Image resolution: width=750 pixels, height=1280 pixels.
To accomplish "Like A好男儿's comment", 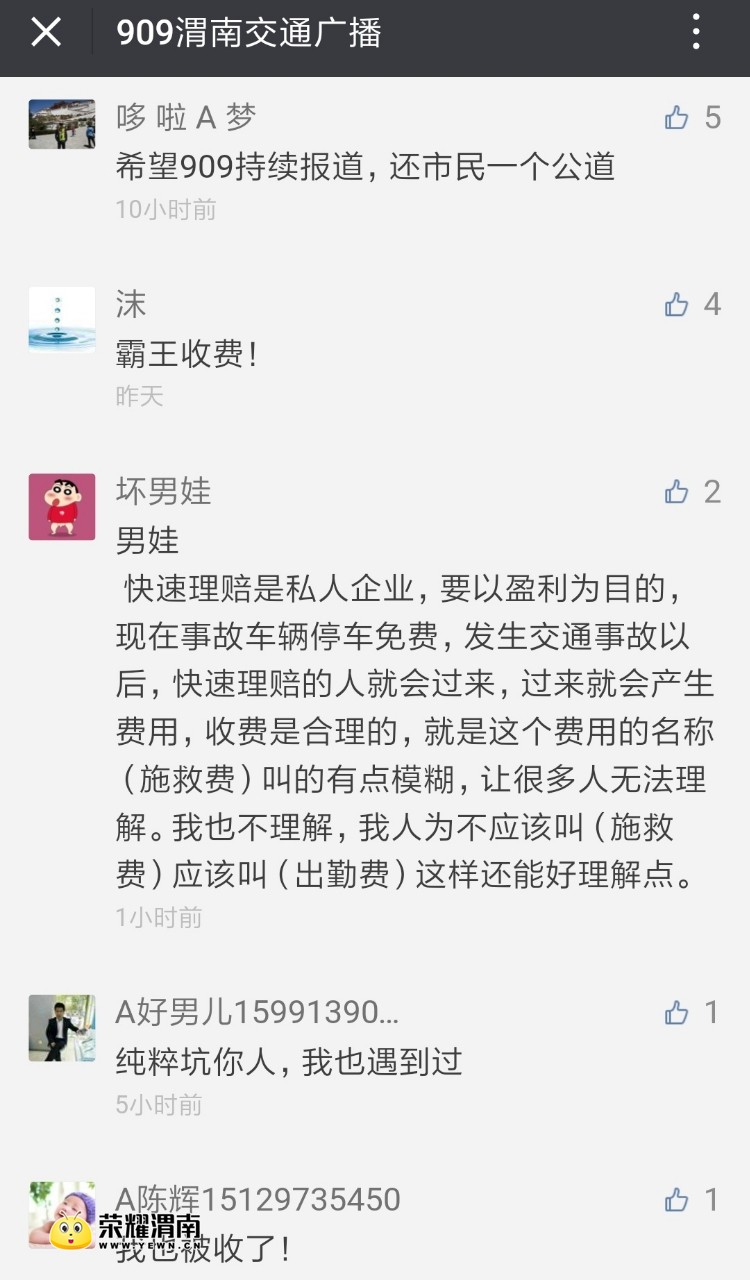I will 677,1013.
